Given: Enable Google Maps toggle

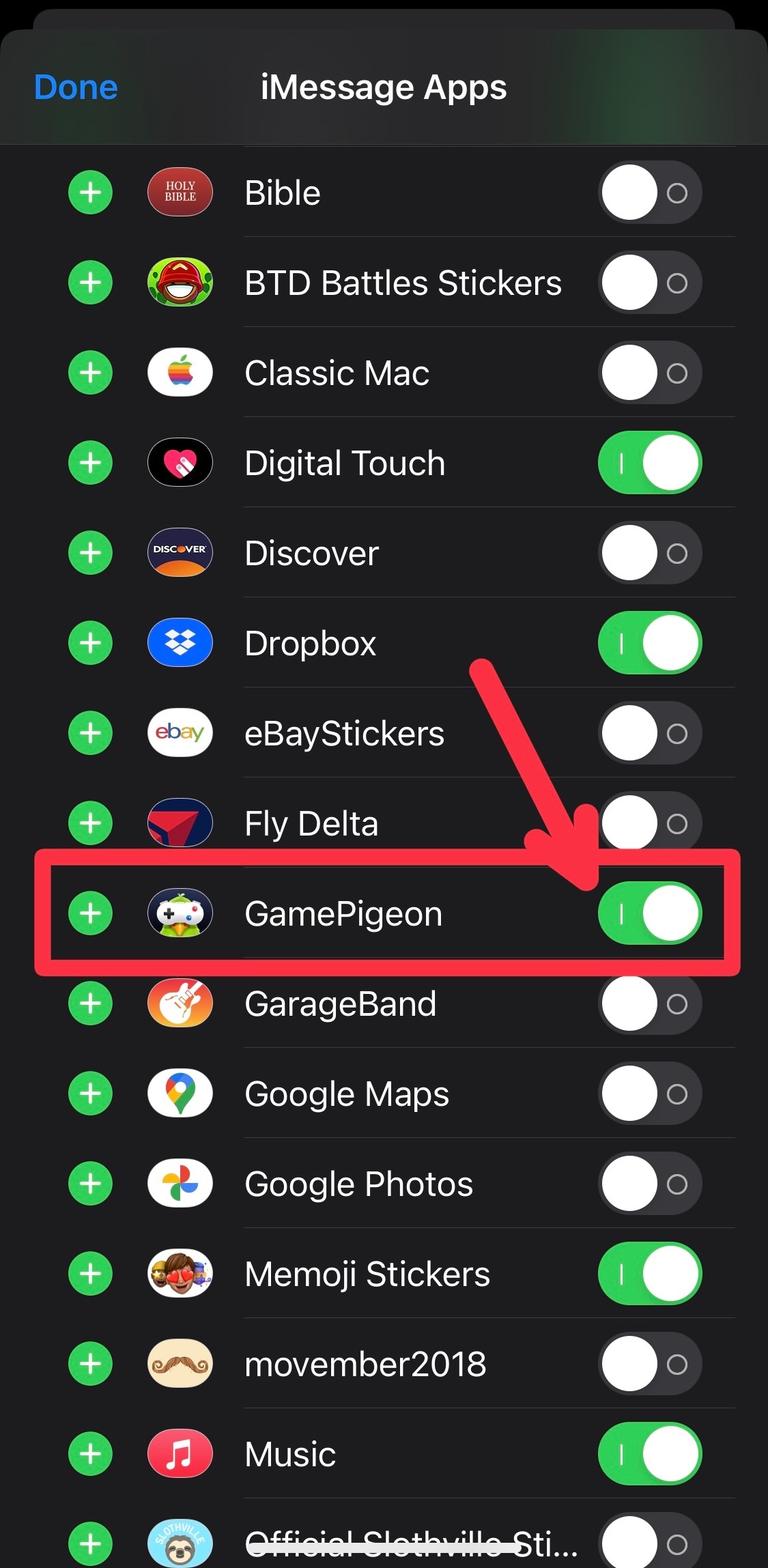Looking at the screenshot, I should tap(650, 1094).
